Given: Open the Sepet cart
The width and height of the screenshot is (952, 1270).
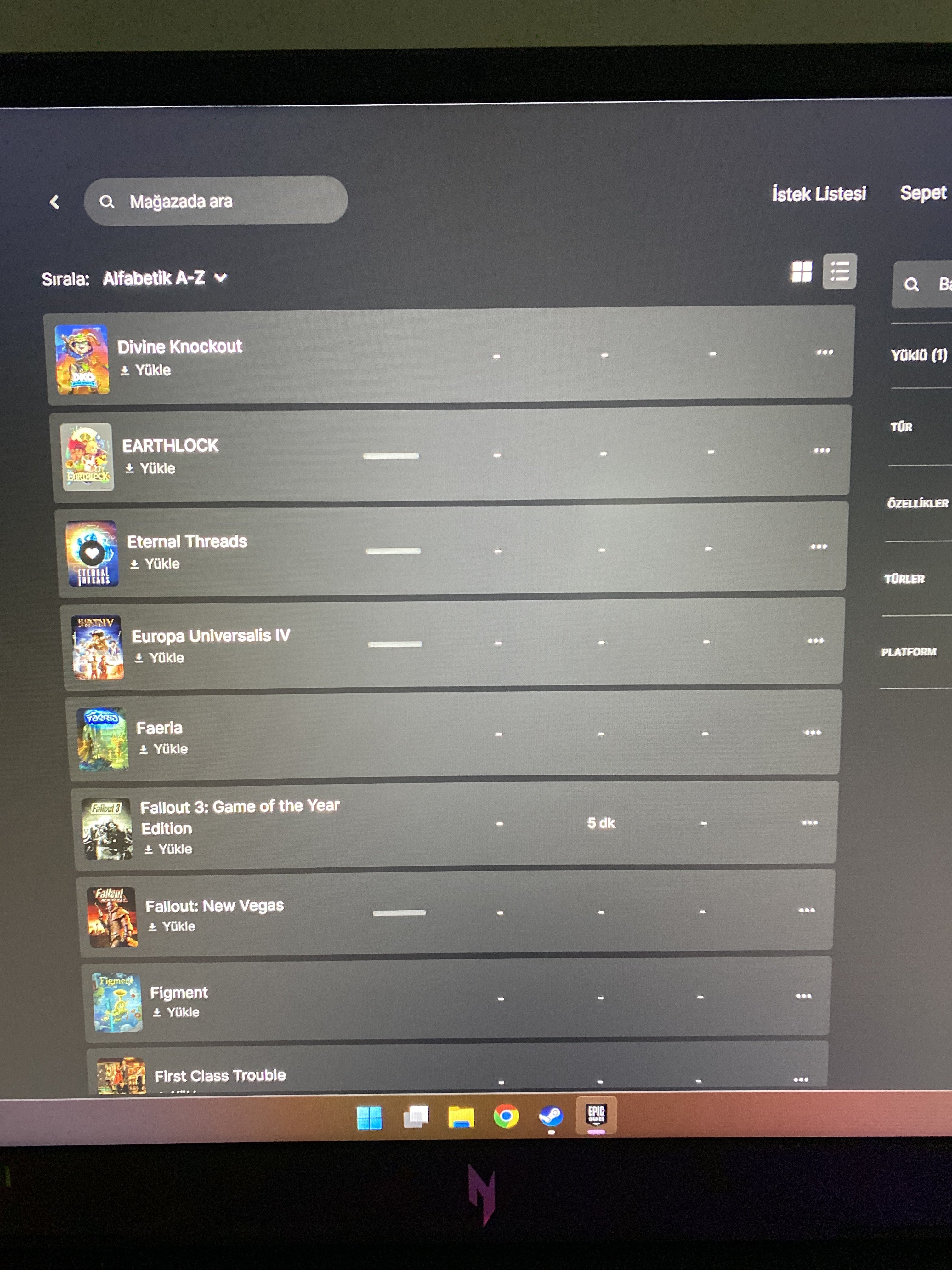Looking at the screenshot, I should (x=922, y=193).
